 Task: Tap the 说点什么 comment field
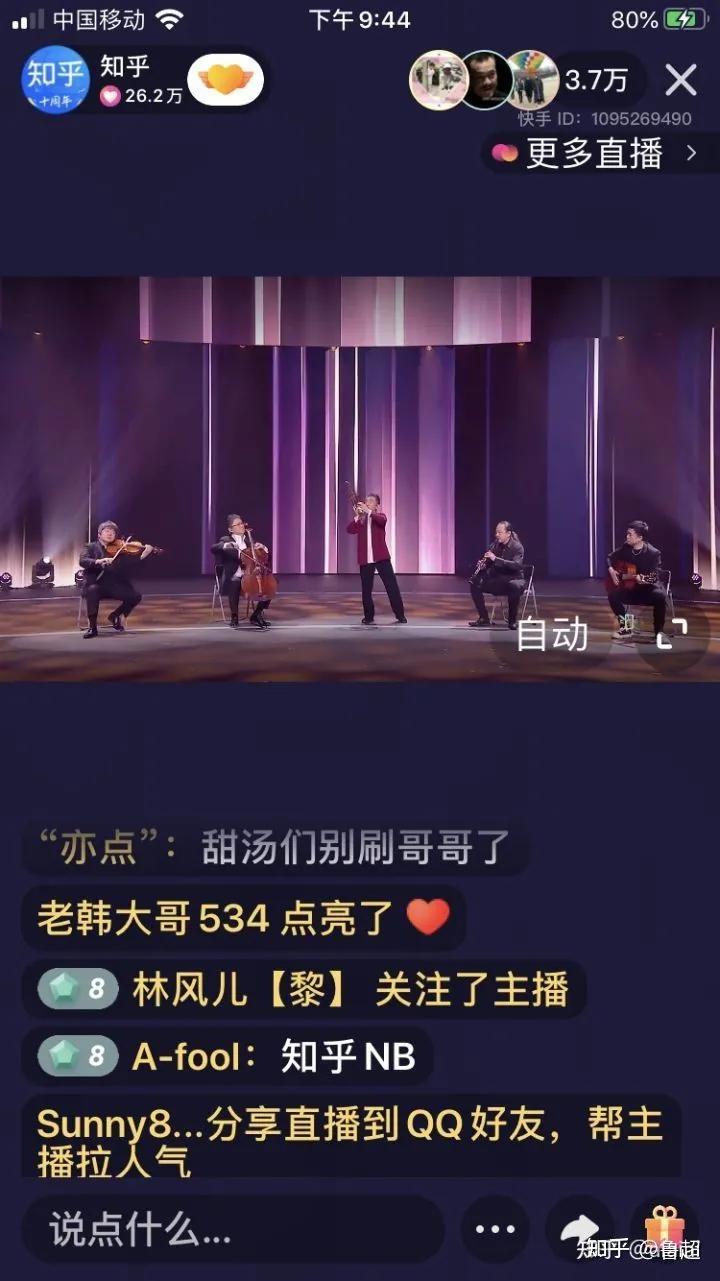click(x=232, y=1229)
